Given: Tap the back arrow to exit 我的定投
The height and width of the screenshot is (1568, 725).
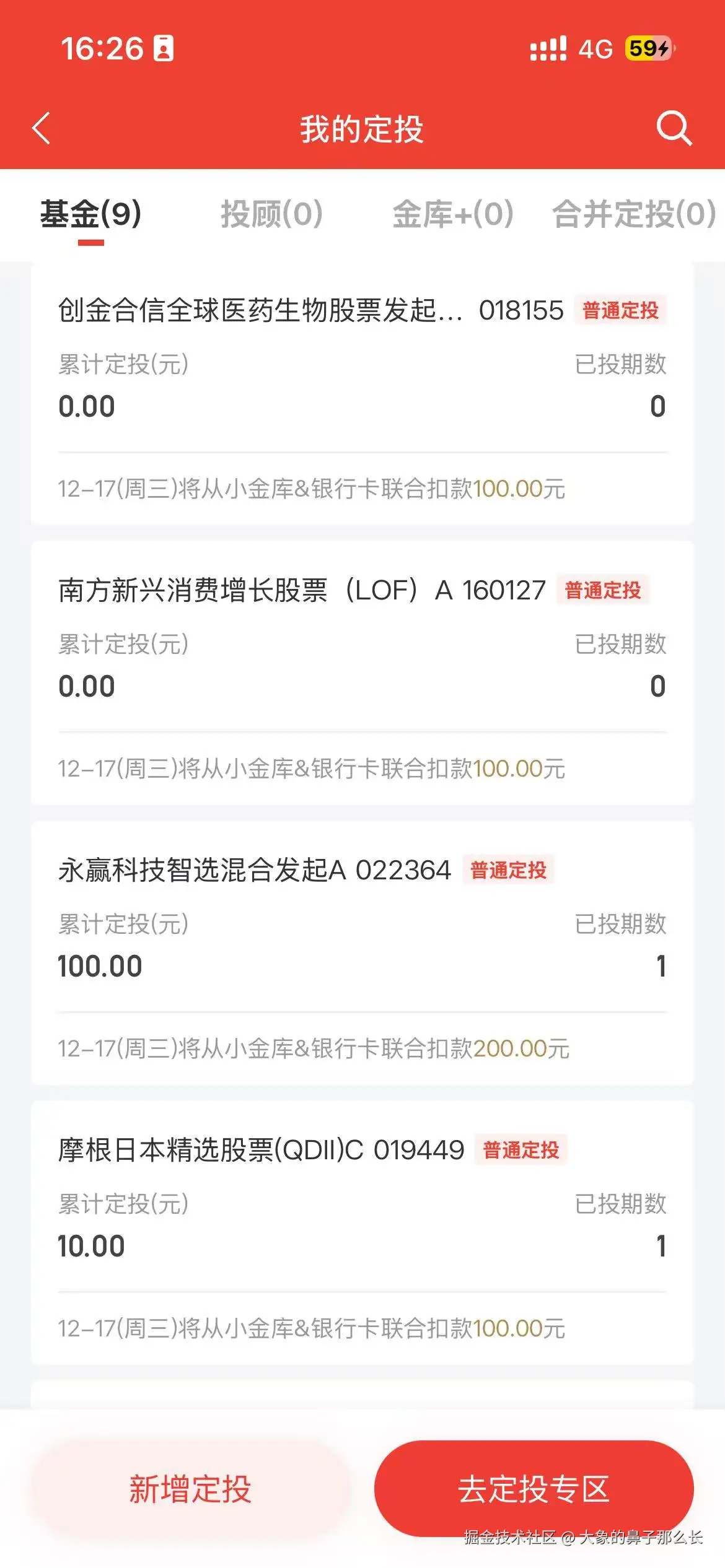Looking at the screenshot, I should [x=40, y=128].
